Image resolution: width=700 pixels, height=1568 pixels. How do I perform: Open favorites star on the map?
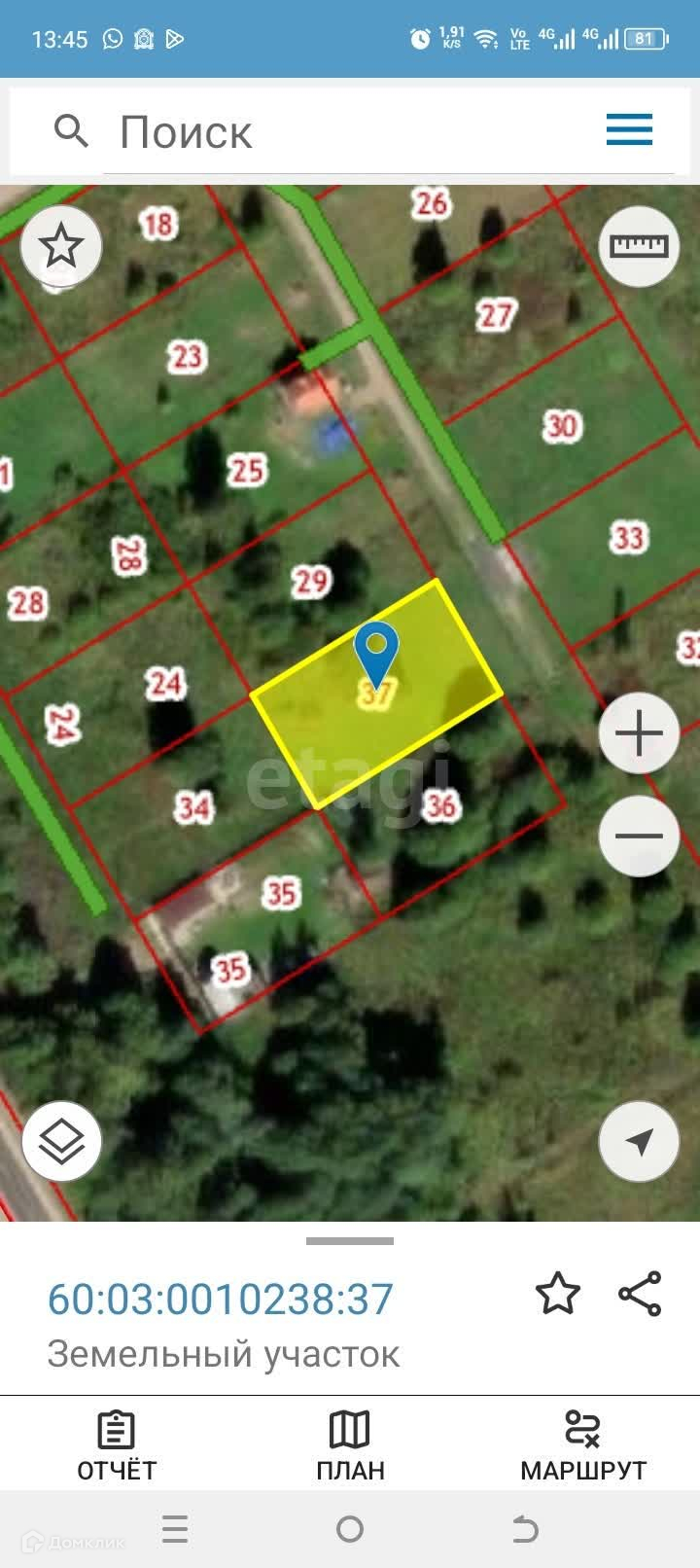click(x=61, y=246)
